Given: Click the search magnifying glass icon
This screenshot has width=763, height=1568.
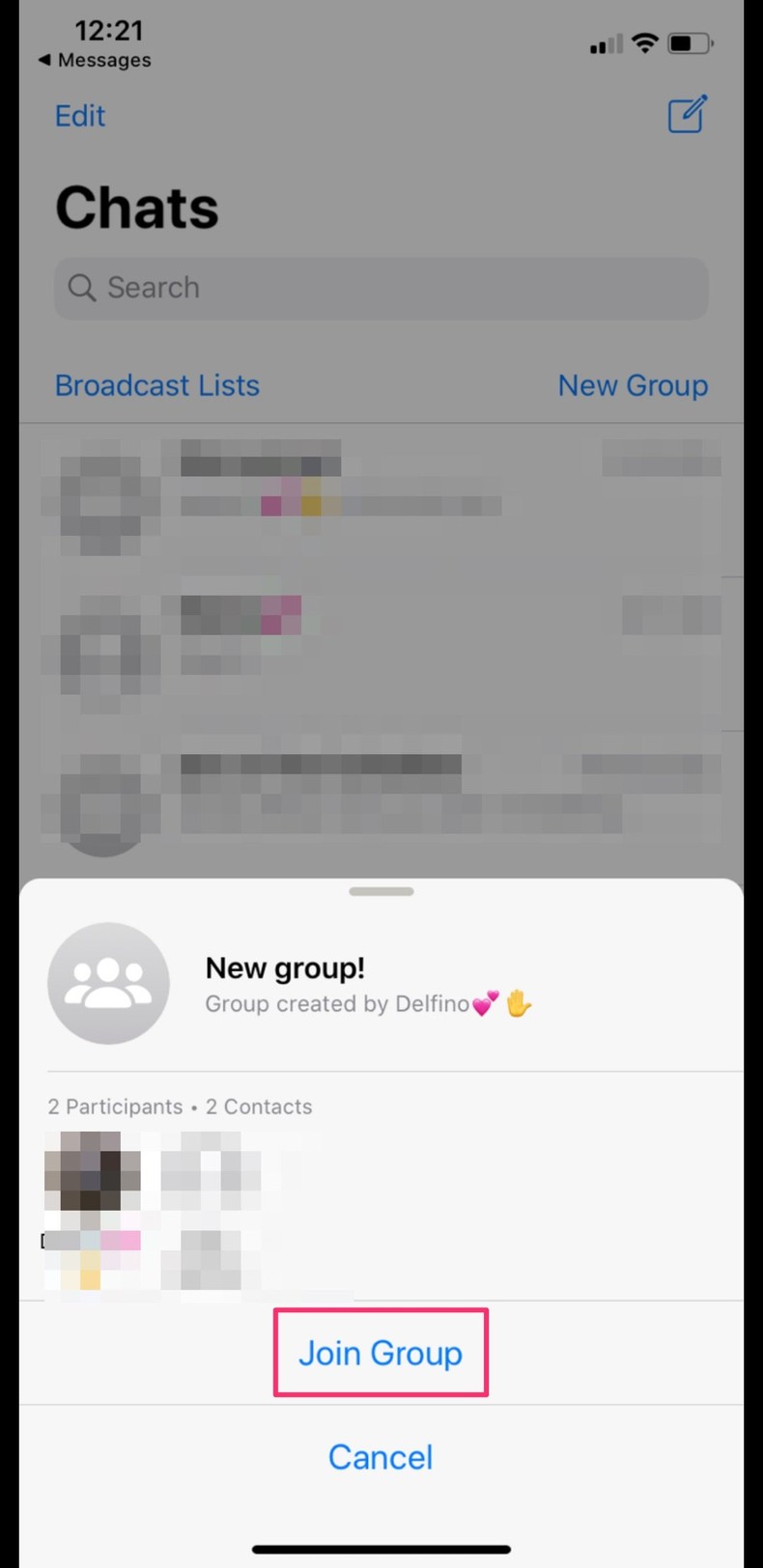Looking at the screenshot, I should (x=82, y=288).
